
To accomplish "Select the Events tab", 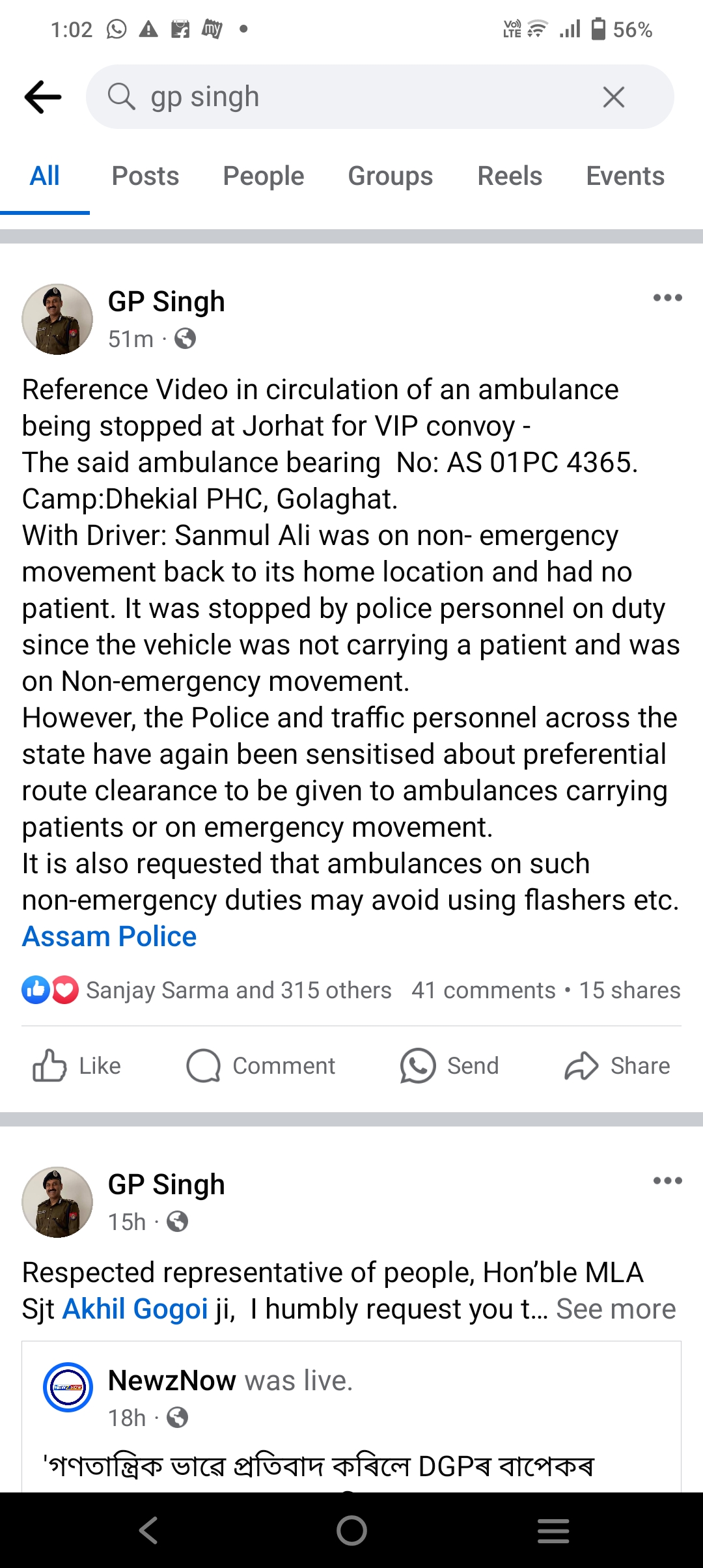I will (625, 176).
